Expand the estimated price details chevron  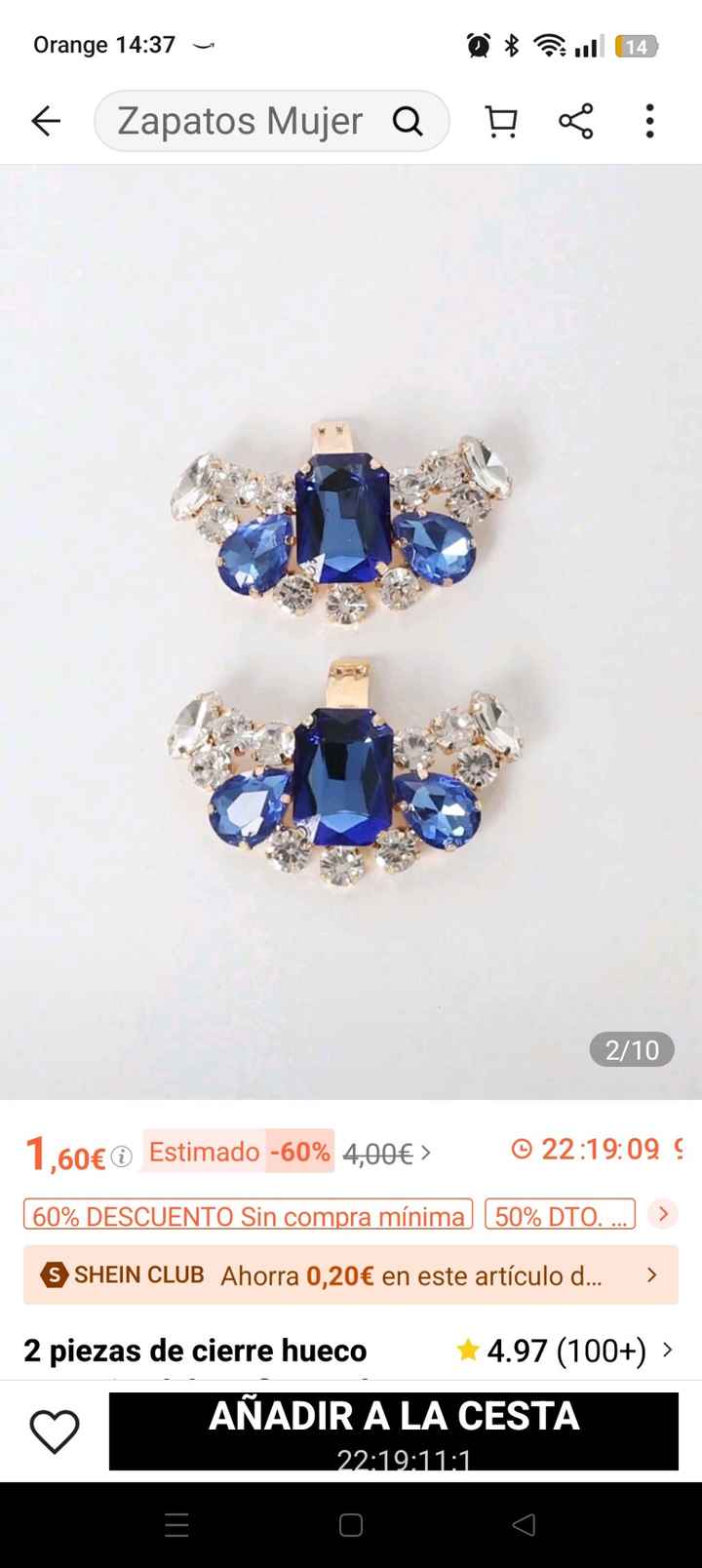click(x=425, y=1155)
